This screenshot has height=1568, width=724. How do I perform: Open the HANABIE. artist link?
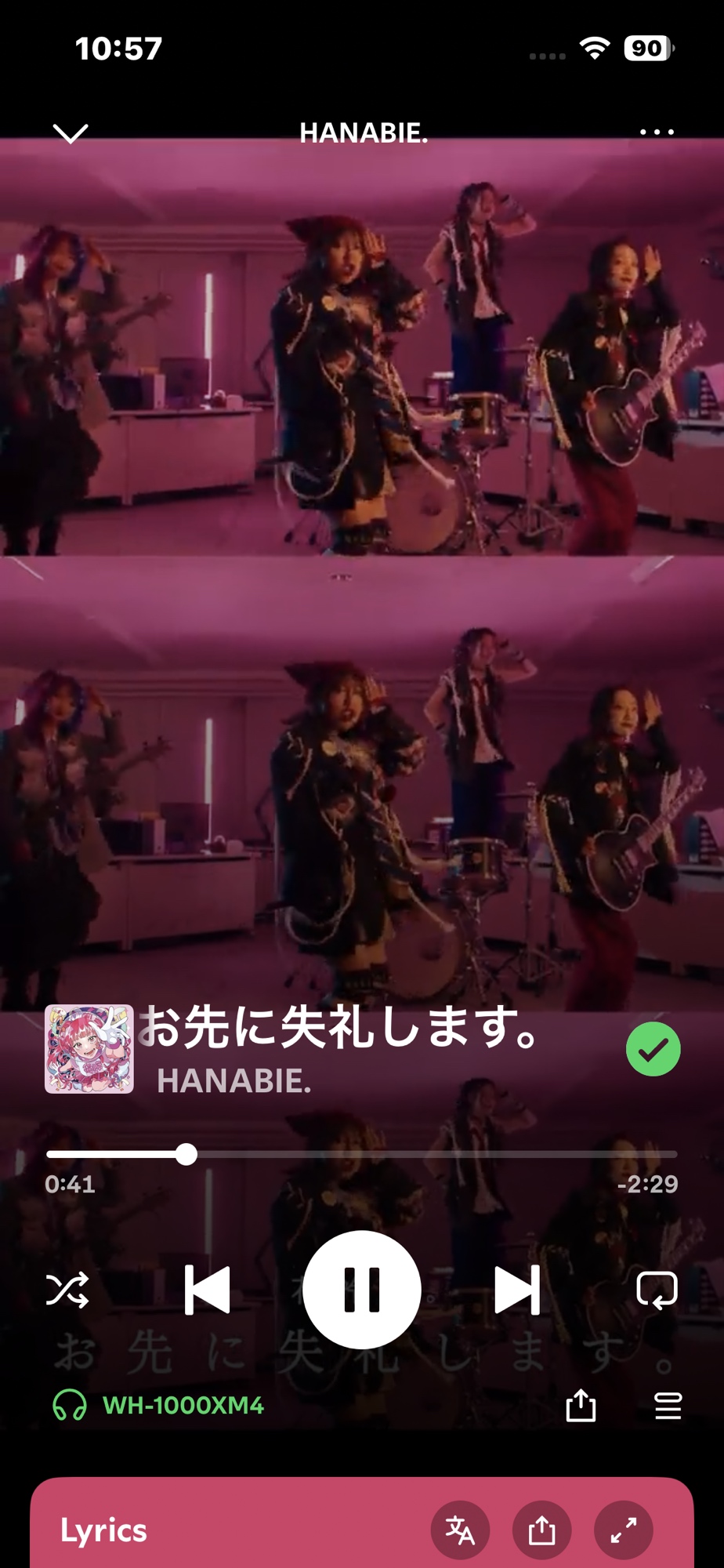coord(233,1081)
